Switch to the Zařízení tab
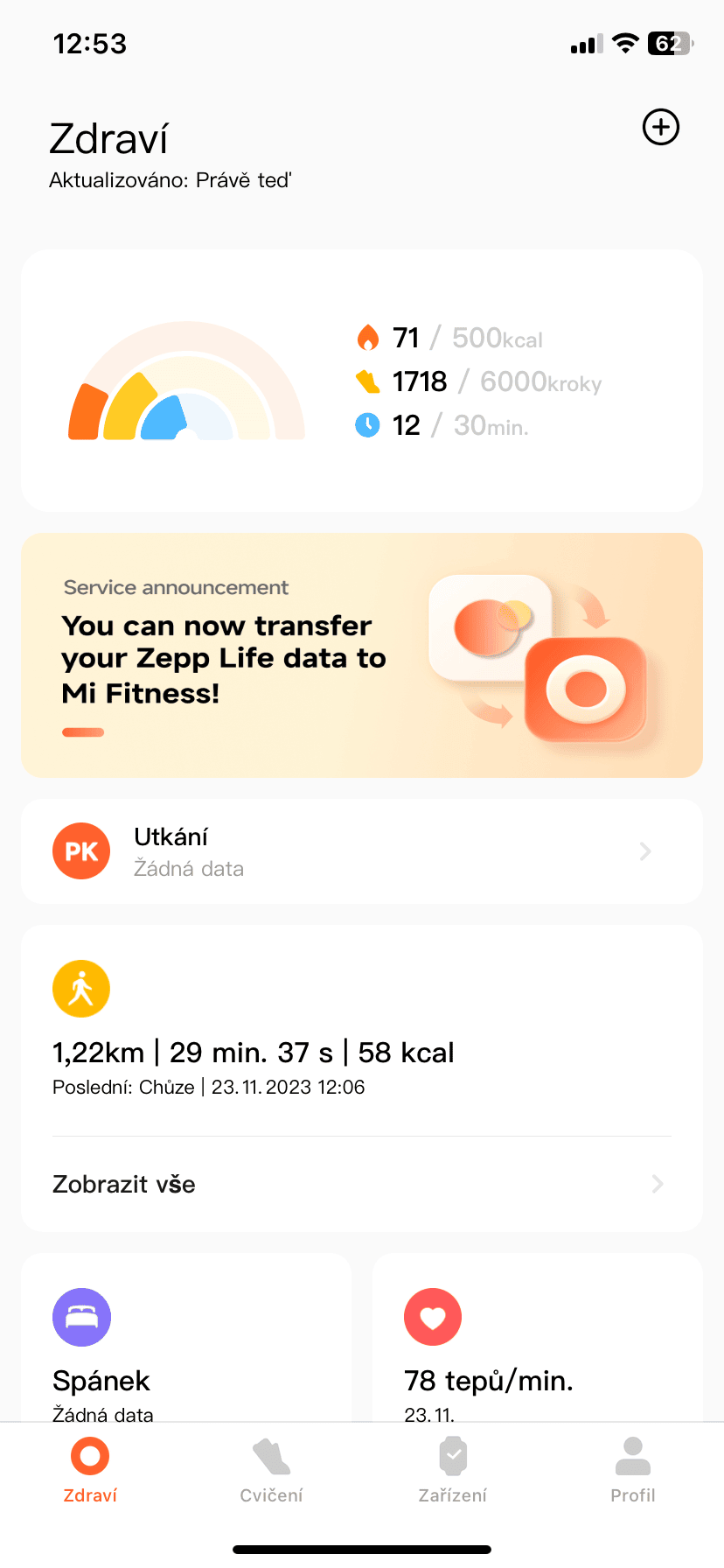 click(452, 1471)
